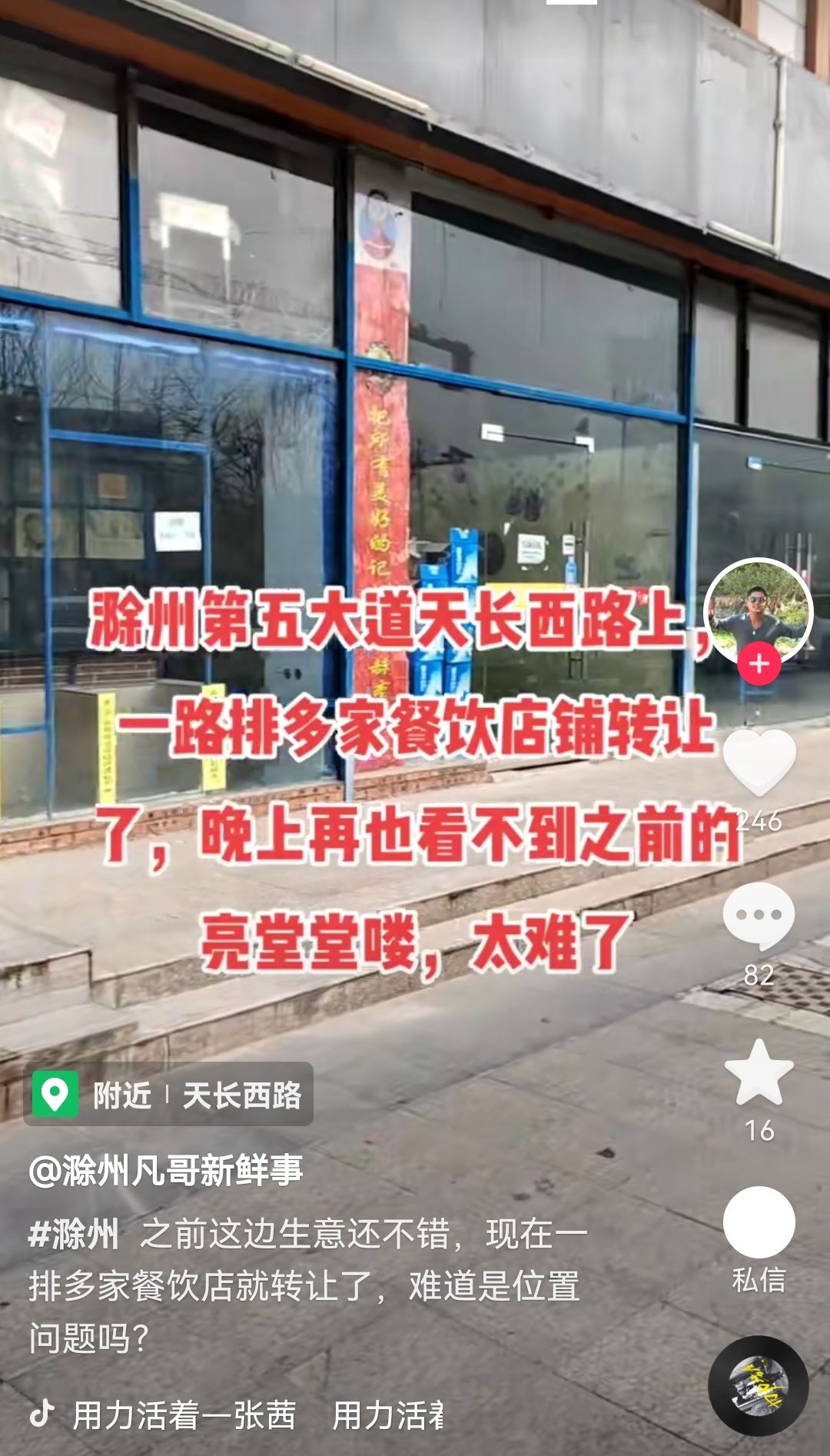Open the comments with 82 replies
The width and height of the screenshot is (830, 1456).
(x=759, y=916)
